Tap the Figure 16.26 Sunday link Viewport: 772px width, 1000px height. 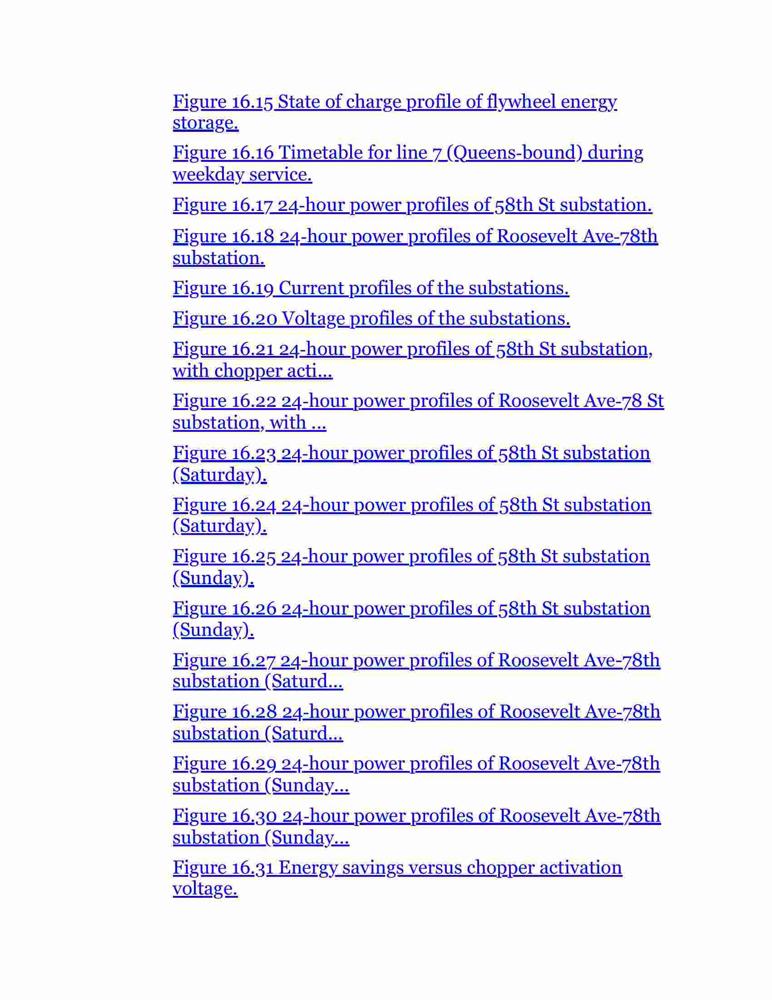pyautogui.click(x=412, y=619)
